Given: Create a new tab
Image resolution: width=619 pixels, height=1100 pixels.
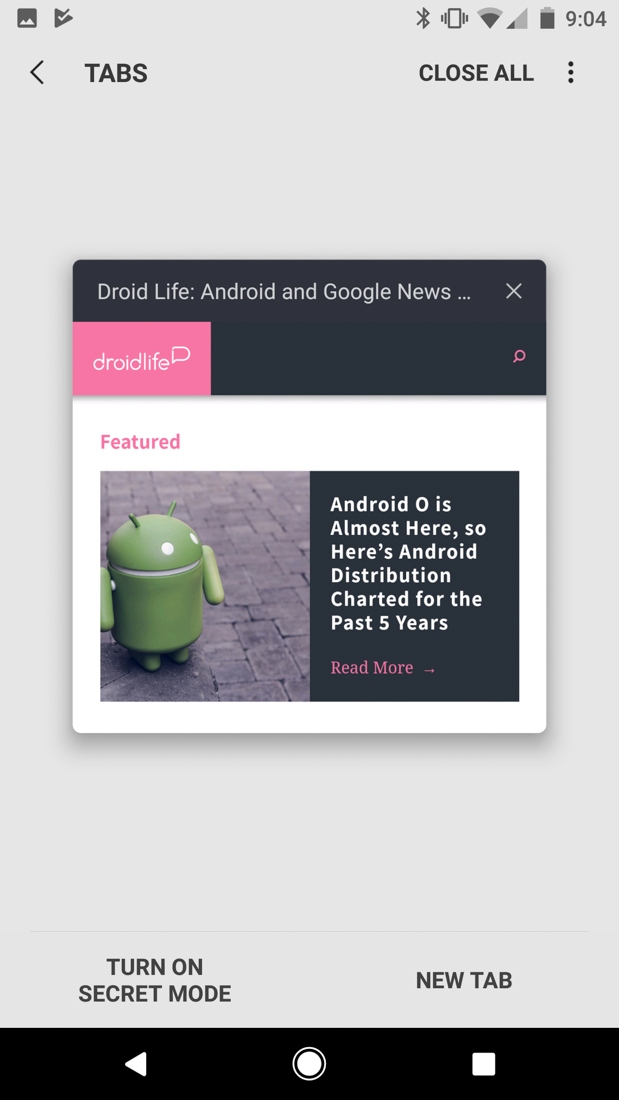Looking at the screenshot, I should pos(464,980).
